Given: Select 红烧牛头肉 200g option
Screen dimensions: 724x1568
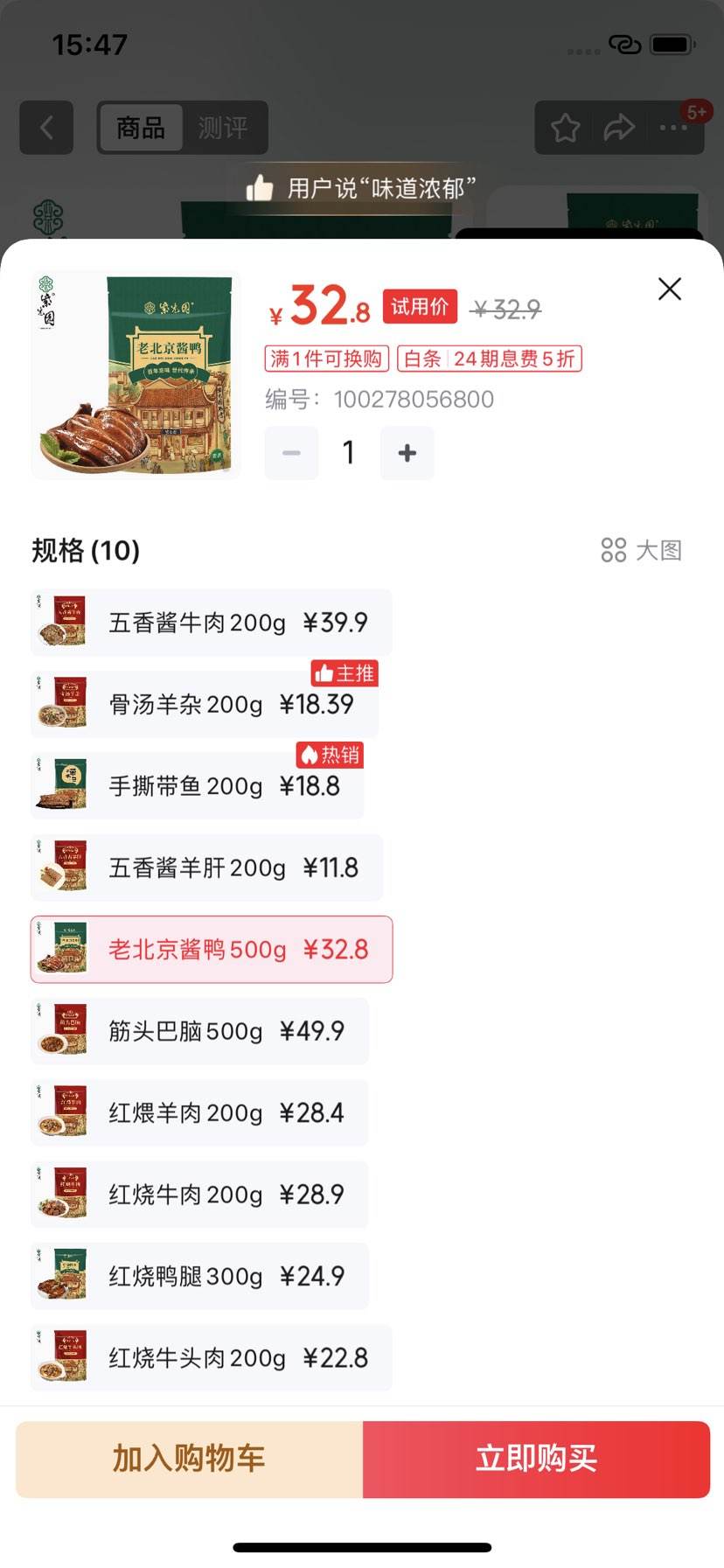Looking at the screenshot, I should (211, 1358).
